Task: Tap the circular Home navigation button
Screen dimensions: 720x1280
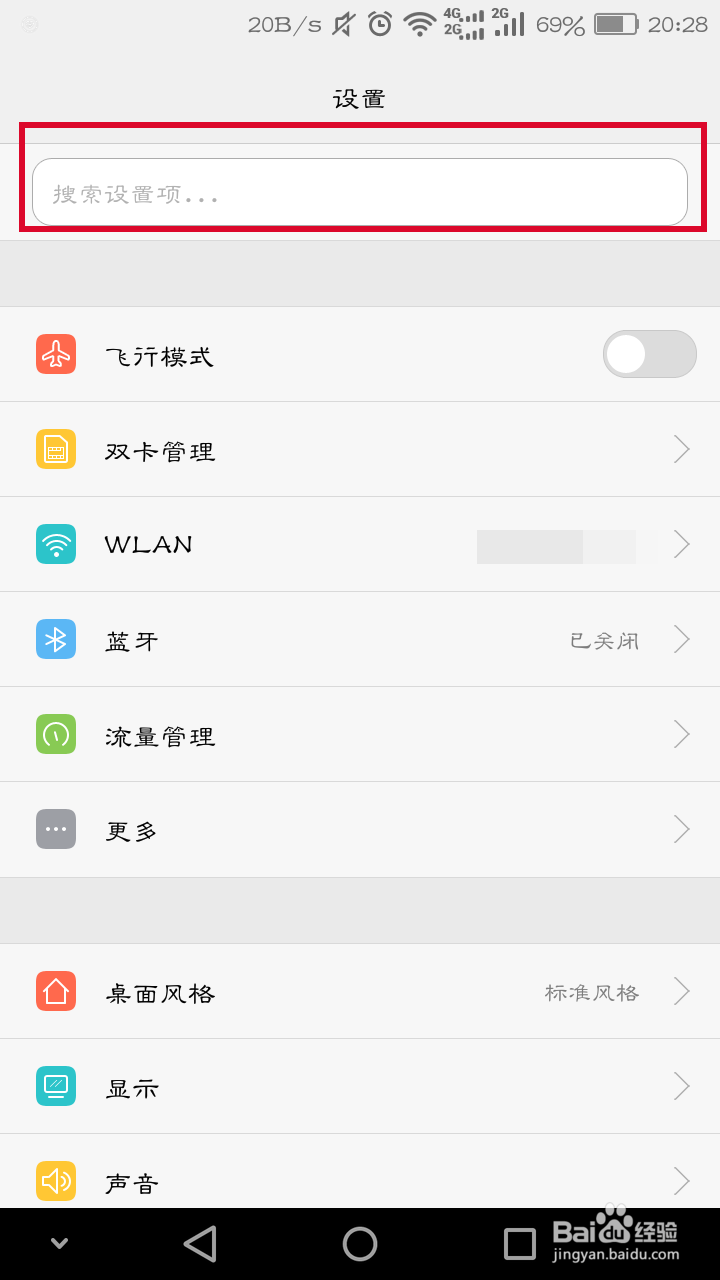Action: click(x=359, y=1243)
